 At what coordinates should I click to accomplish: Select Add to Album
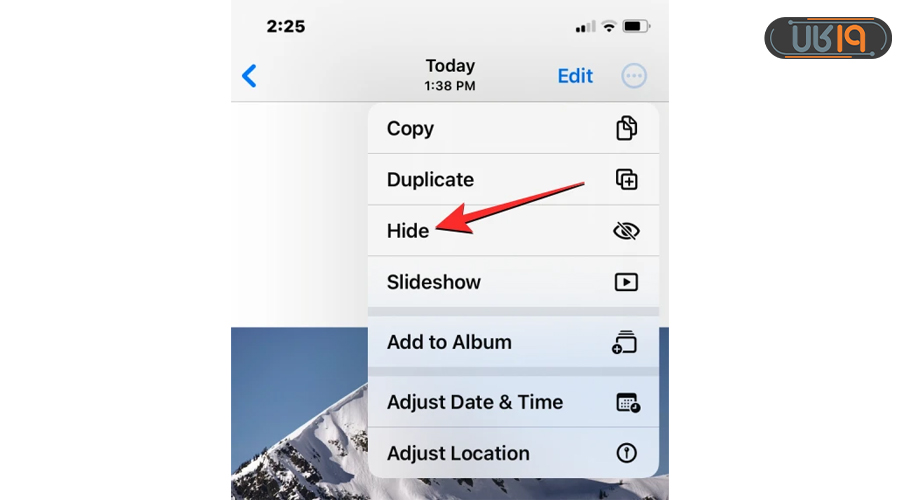pos(512,342)
